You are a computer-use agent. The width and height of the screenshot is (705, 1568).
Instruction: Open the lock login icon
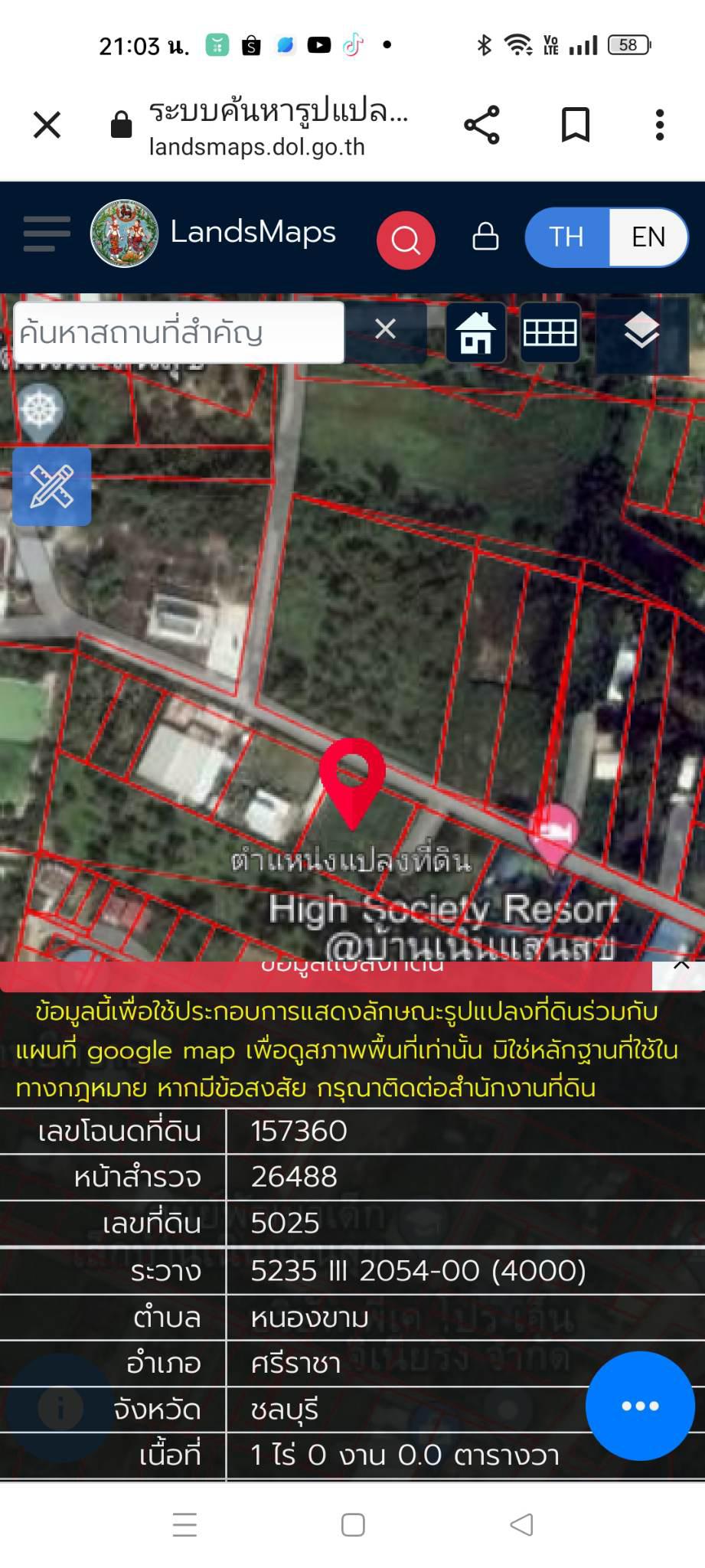pos(485,237)
